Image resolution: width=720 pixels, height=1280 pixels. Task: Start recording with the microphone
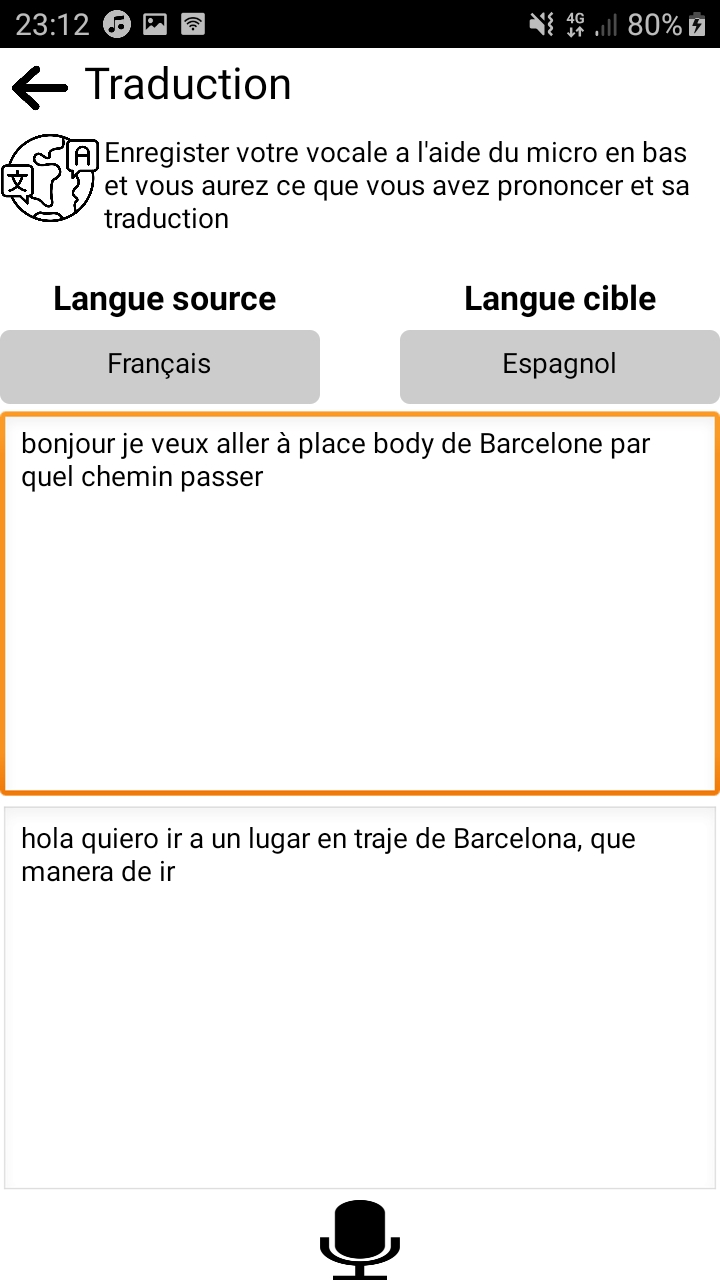pyautogui.click(x=360, y=1240)
